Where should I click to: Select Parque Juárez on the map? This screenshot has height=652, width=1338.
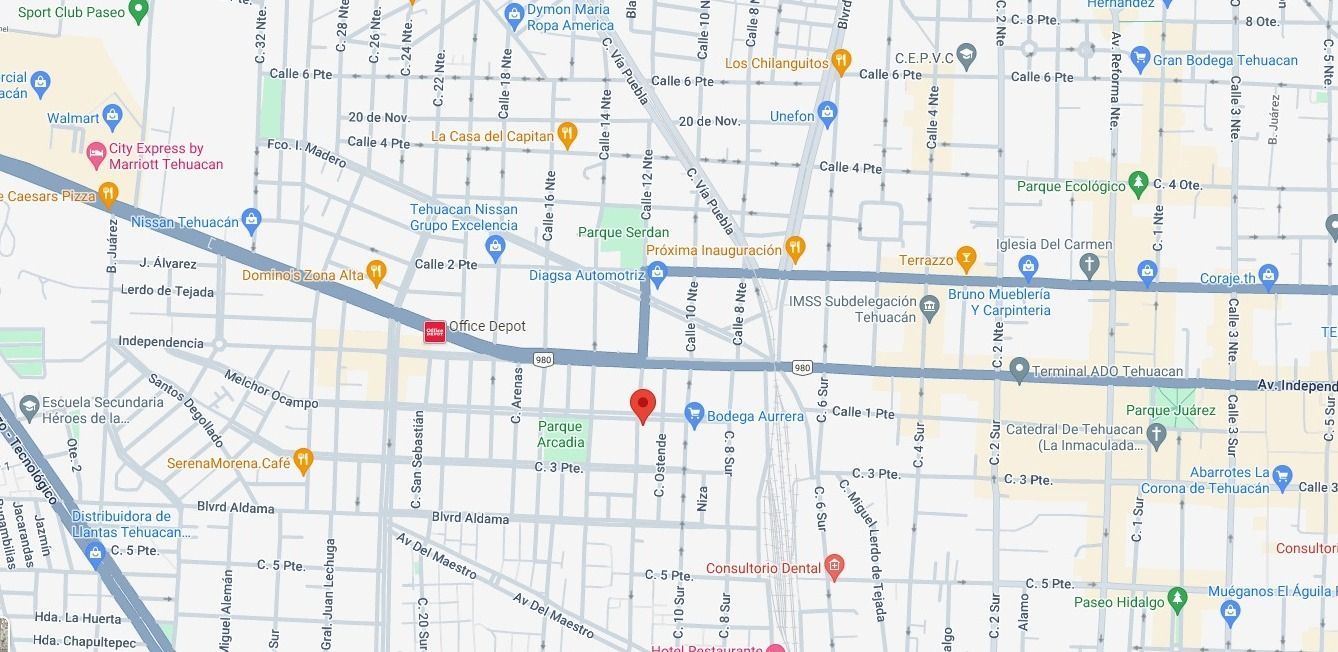pyautogui.click(x=1170, y=410)
